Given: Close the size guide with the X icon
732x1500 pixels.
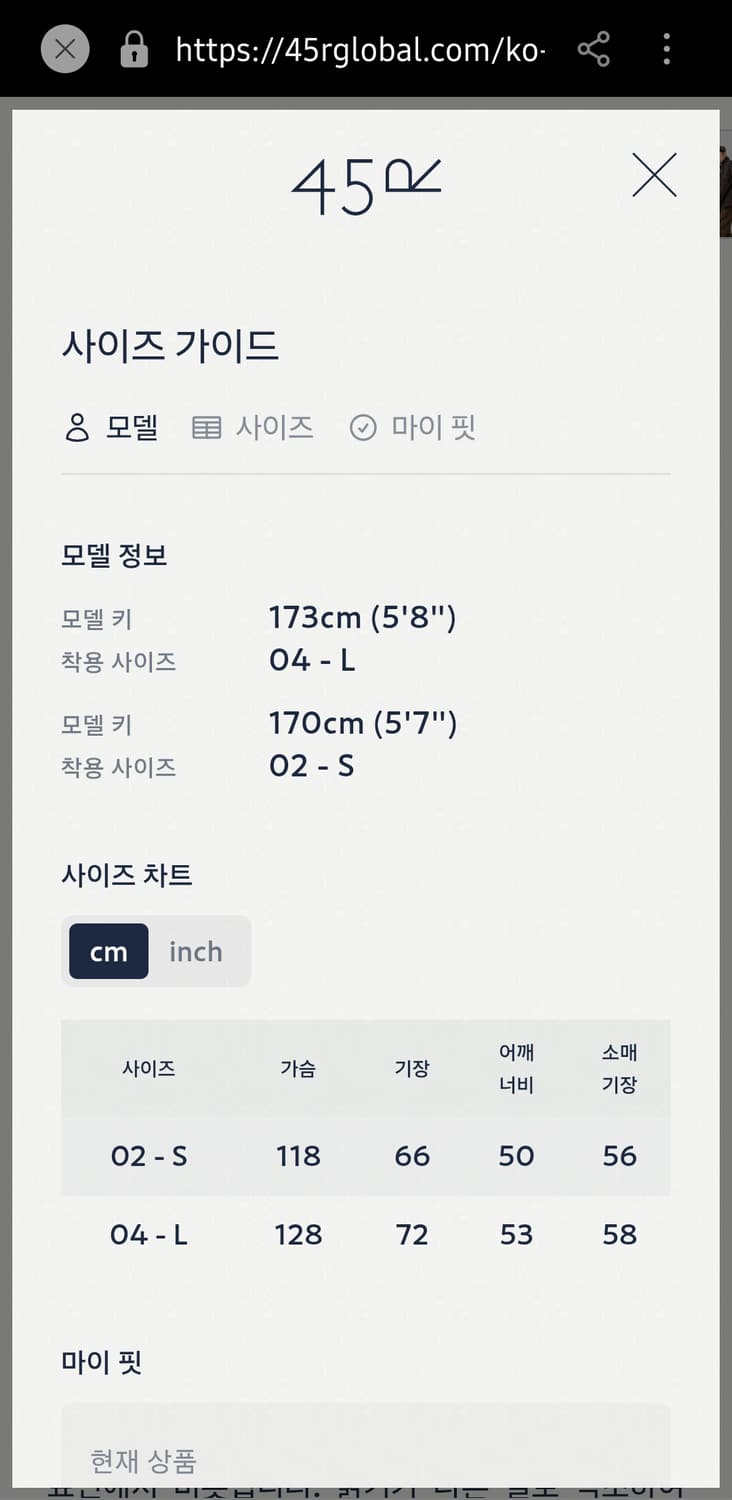Looking at the screenshot, I should click(655, 174).
